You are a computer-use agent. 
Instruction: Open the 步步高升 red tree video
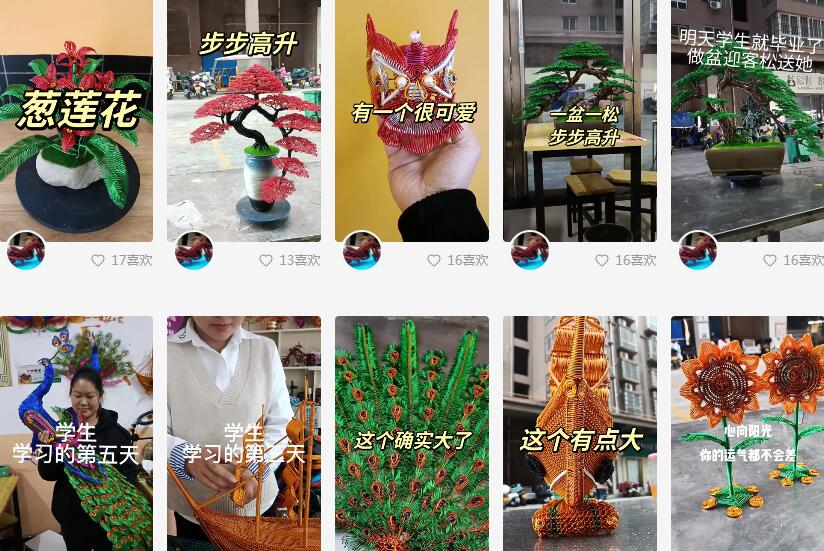coord(244,120)
